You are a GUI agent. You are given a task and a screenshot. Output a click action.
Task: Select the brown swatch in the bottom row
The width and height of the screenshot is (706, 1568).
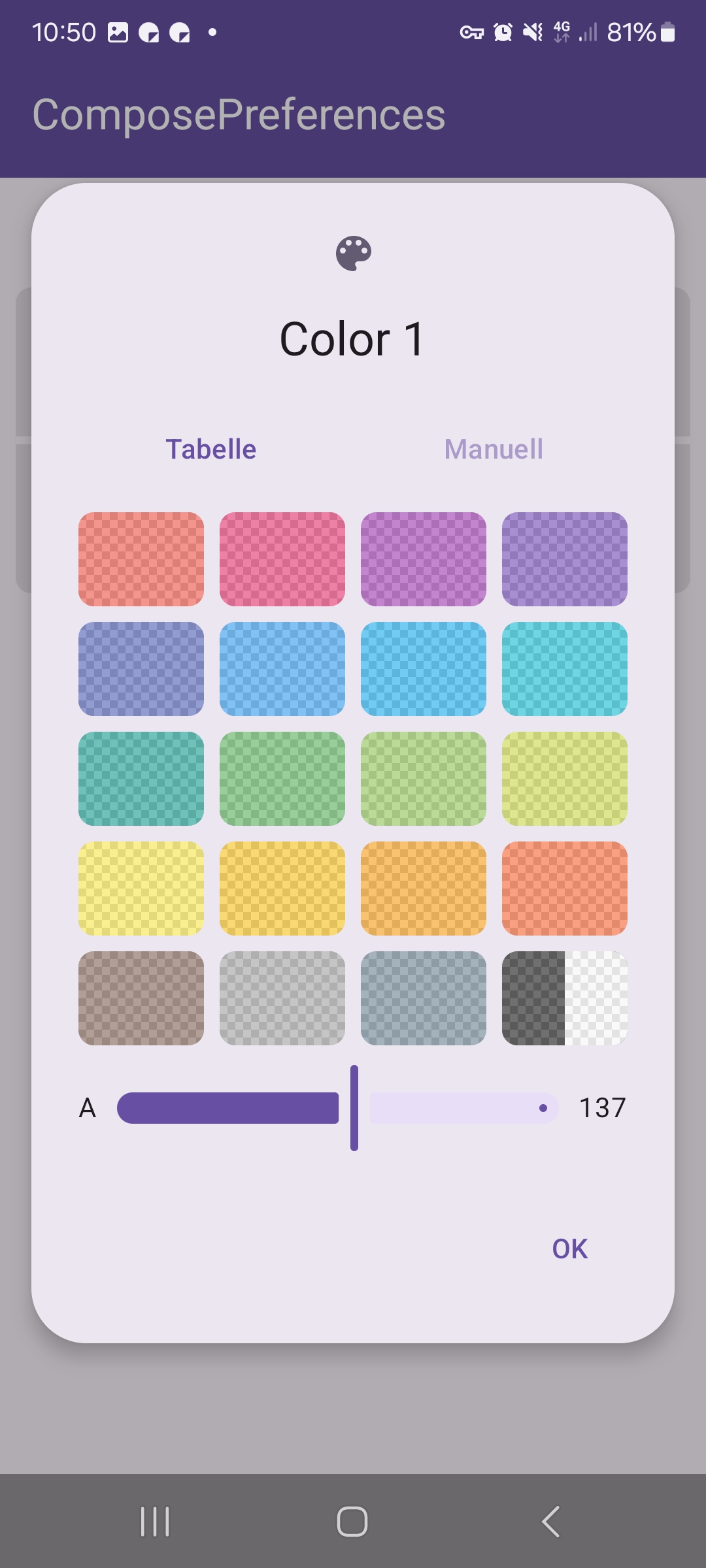point(141,998)
